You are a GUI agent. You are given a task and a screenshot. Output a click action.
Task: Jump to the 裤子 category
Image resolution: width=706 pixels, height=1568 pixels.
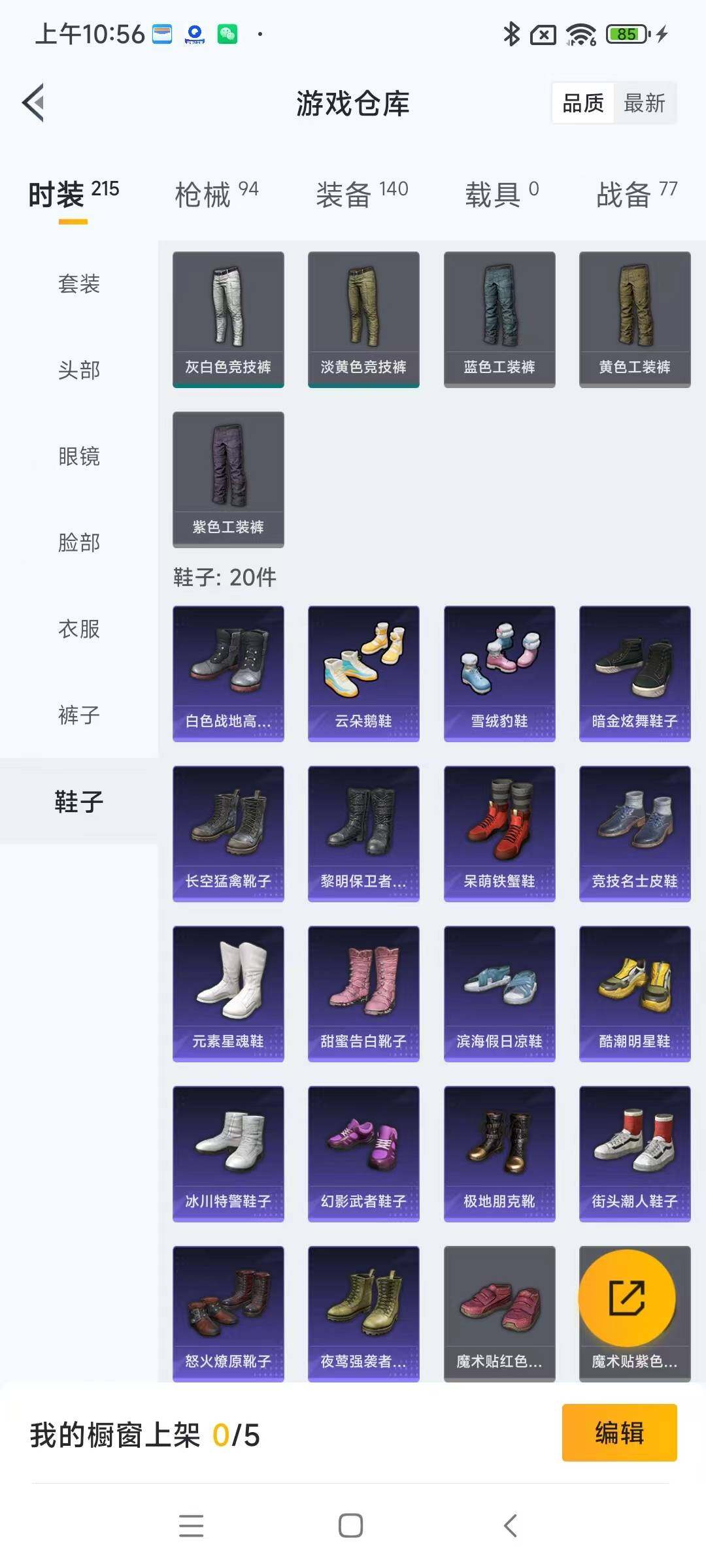[x=79, y=715]
